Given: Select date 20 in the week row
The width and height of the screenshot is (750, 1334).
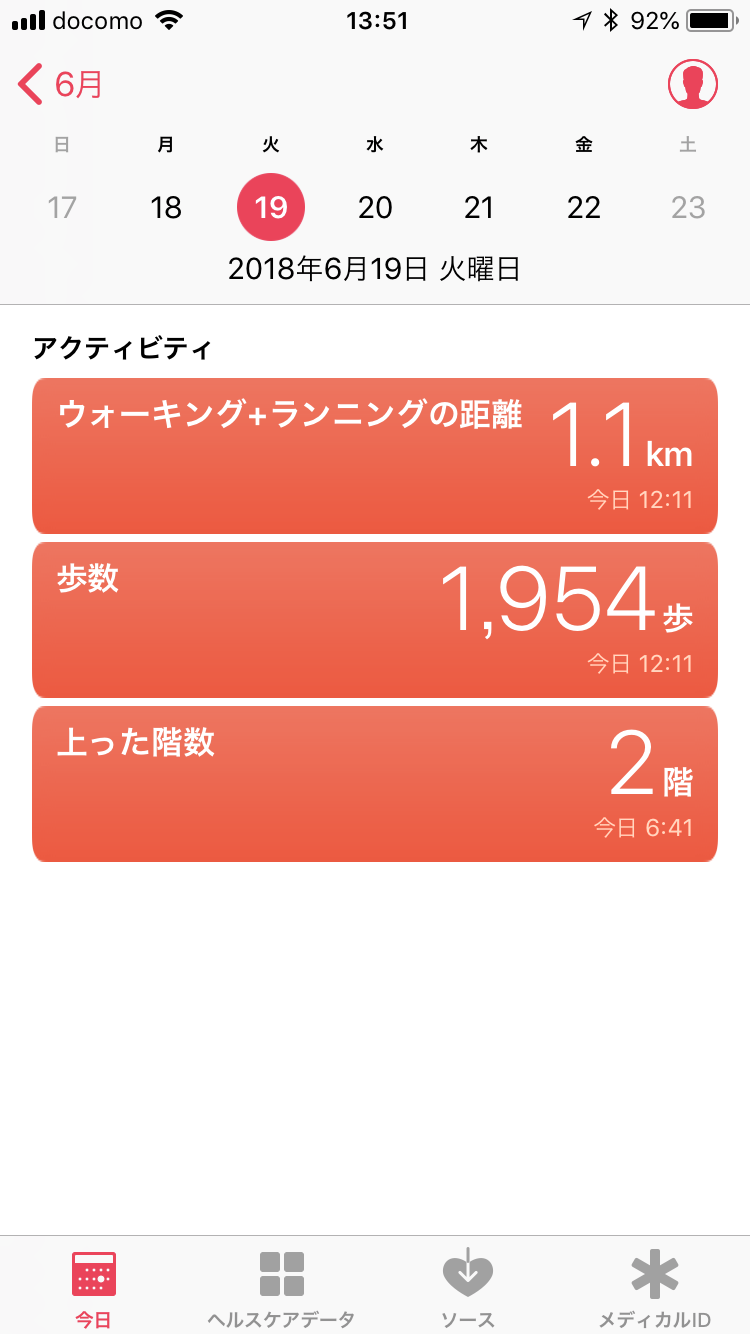Looking at the screenshot, I should click(375, 208).
